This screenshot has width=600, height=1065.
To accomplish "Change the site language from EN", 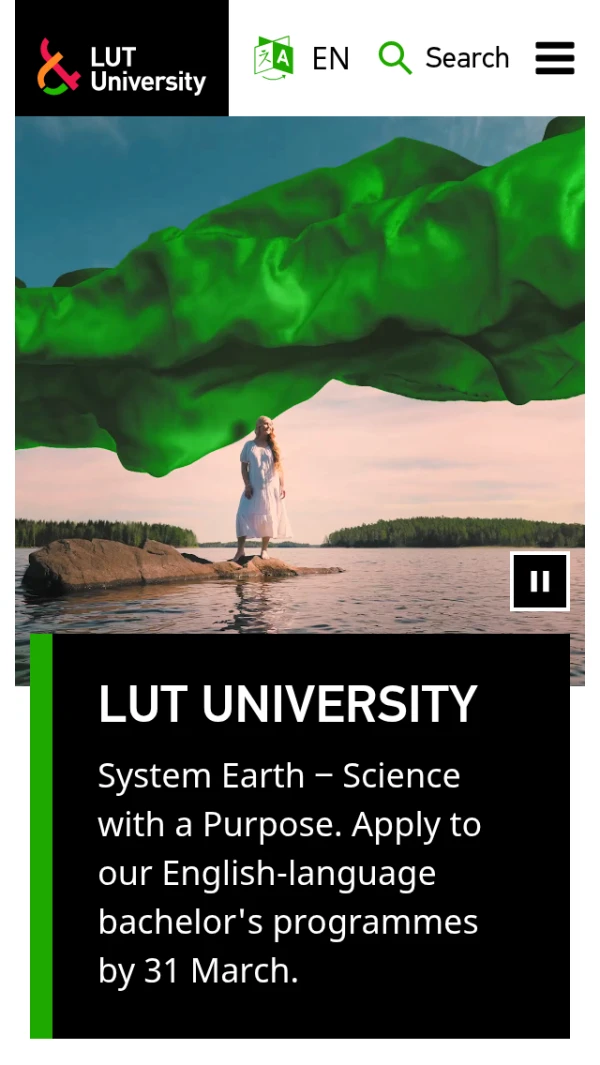I will pyautogui.click(x=302, y=58).
